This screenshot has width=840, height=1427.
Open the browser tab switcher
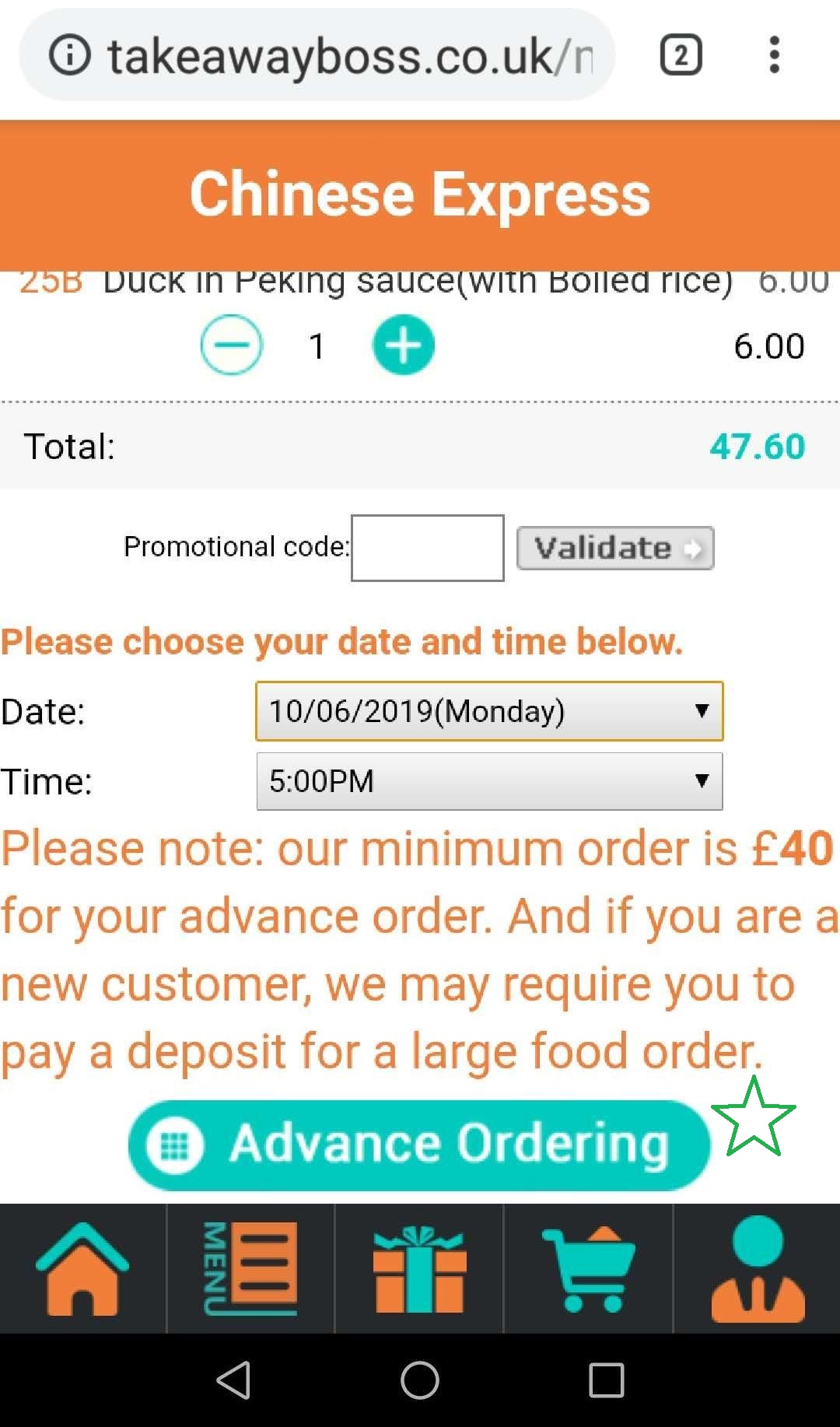coord(681,55)
